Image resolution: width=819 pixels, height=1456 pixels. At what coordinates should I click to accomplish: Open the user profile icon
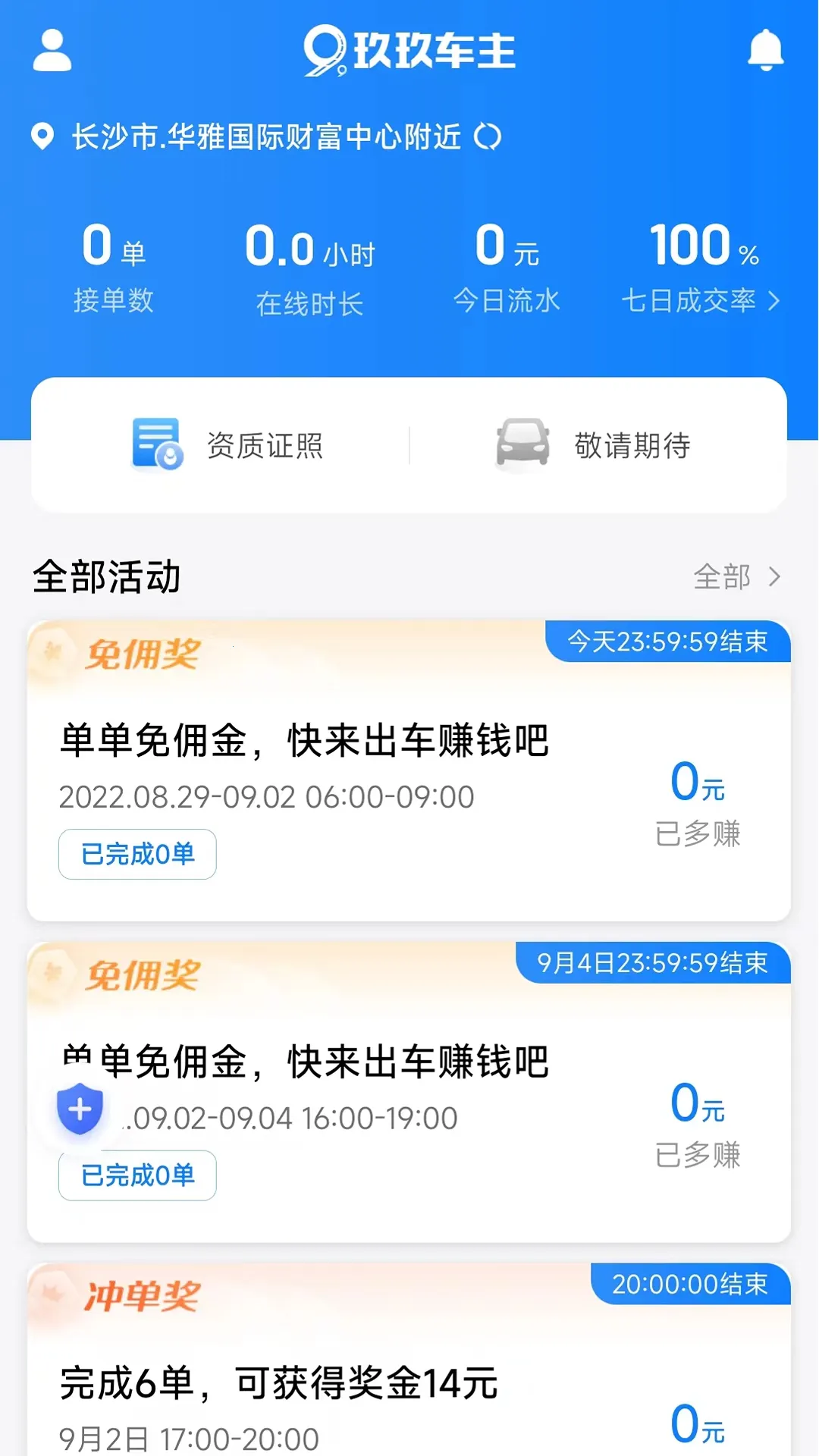tap(52, 51)
